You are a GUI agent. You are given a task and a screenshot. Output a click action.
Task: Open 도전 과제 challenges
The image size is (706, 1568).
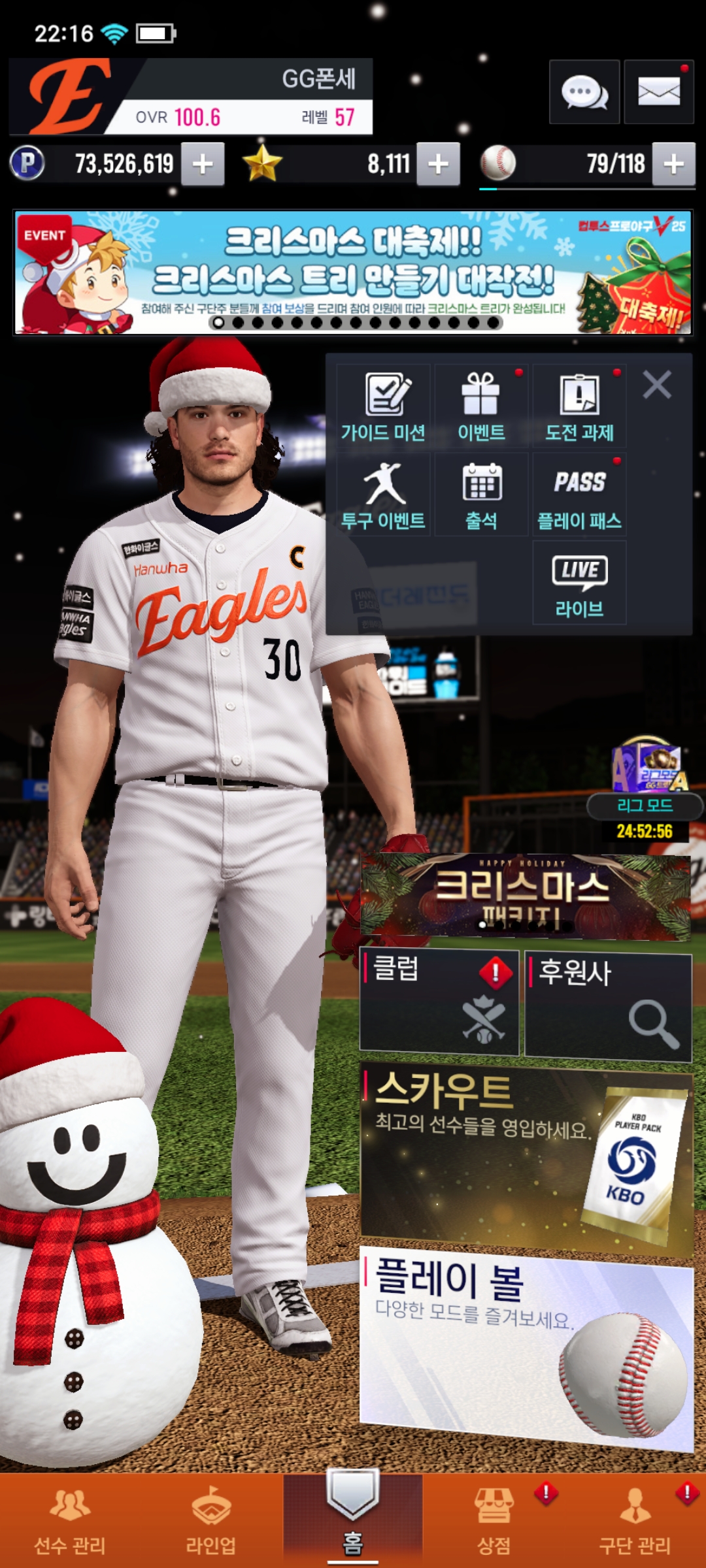point(579,406)
